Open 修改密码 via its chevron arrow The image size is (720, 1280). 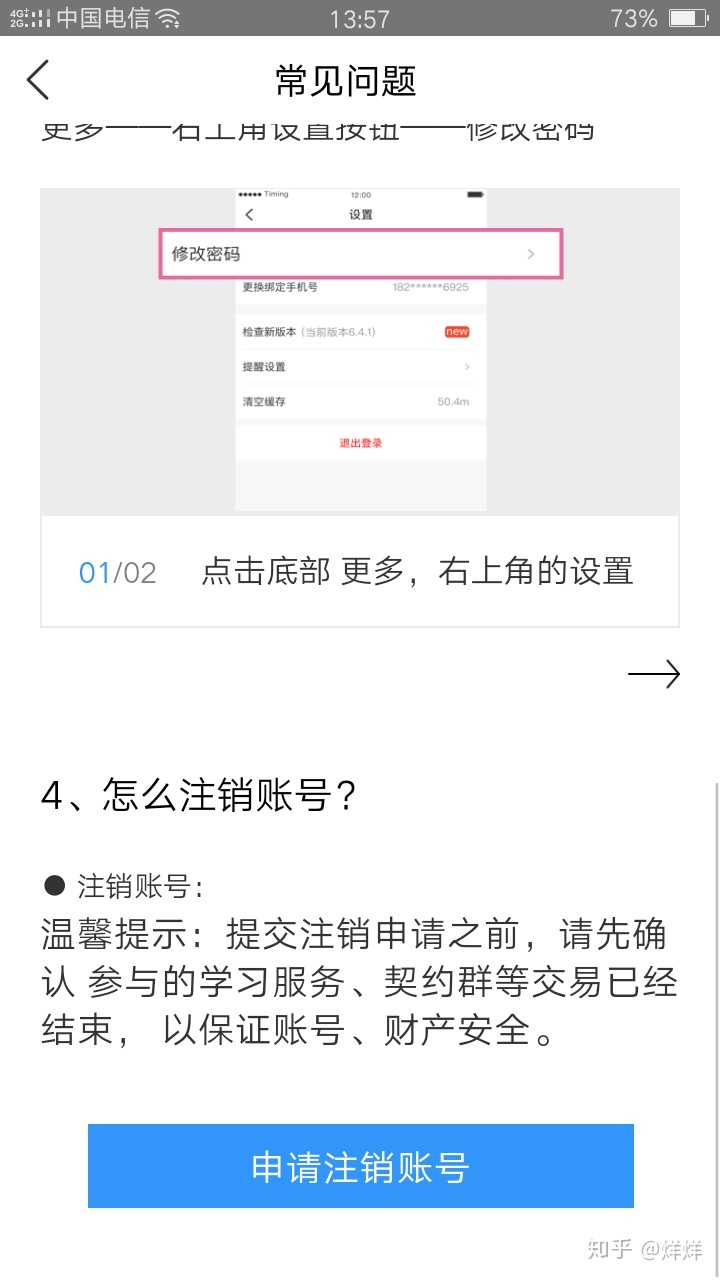click(x=531, y=254)
